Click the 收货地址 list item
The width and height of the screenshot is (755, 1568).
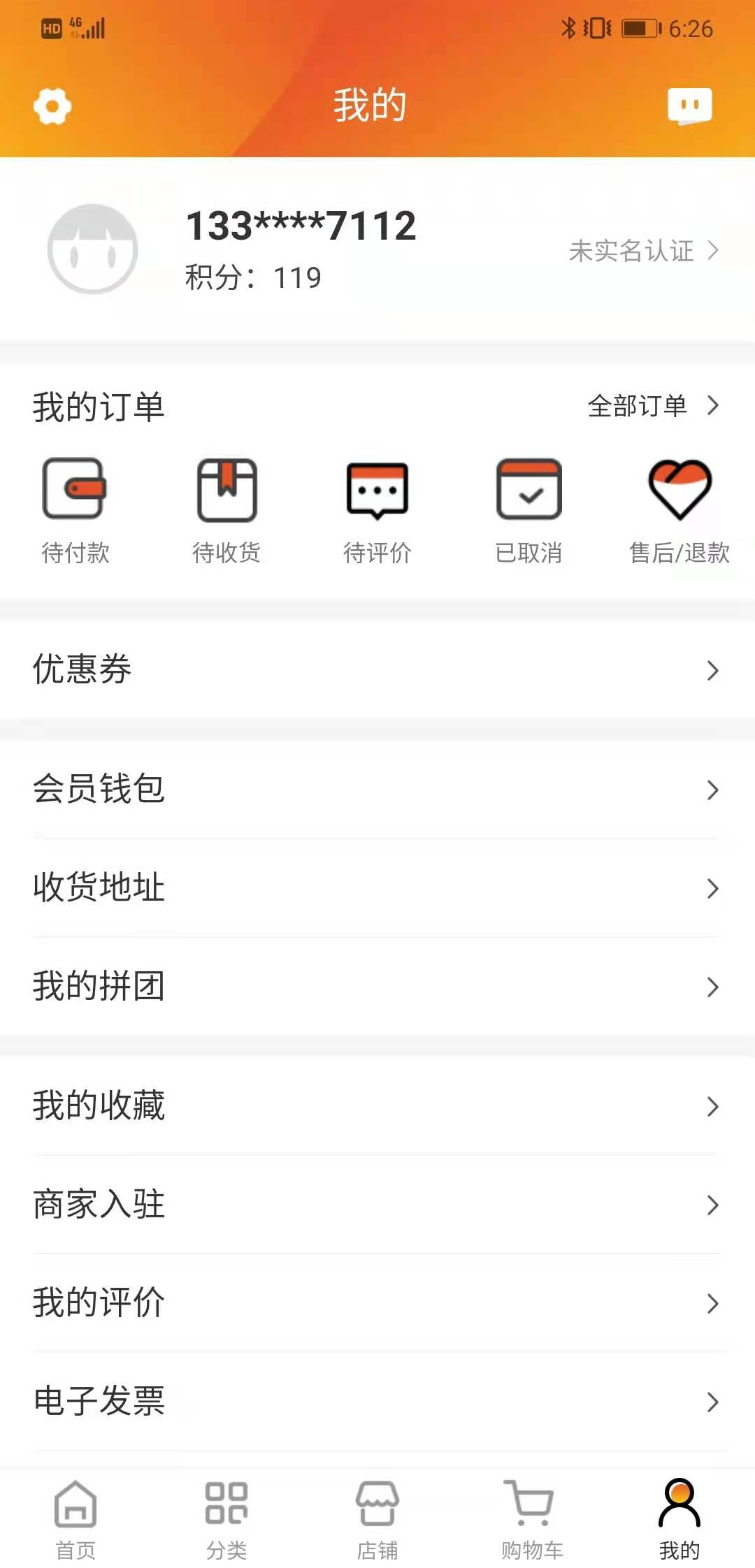point(377,887)
